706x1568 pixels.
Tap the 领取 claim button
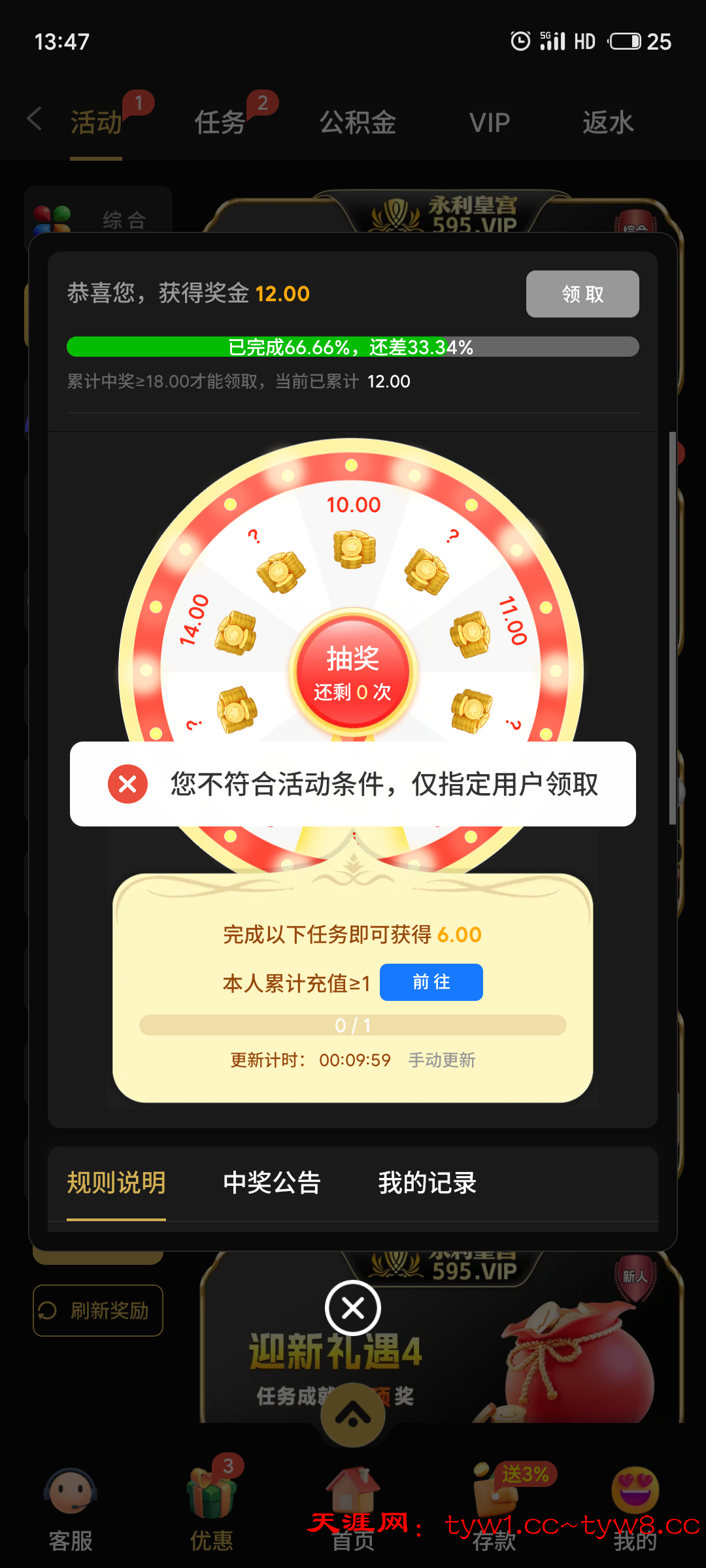click(x=582, y=294)
